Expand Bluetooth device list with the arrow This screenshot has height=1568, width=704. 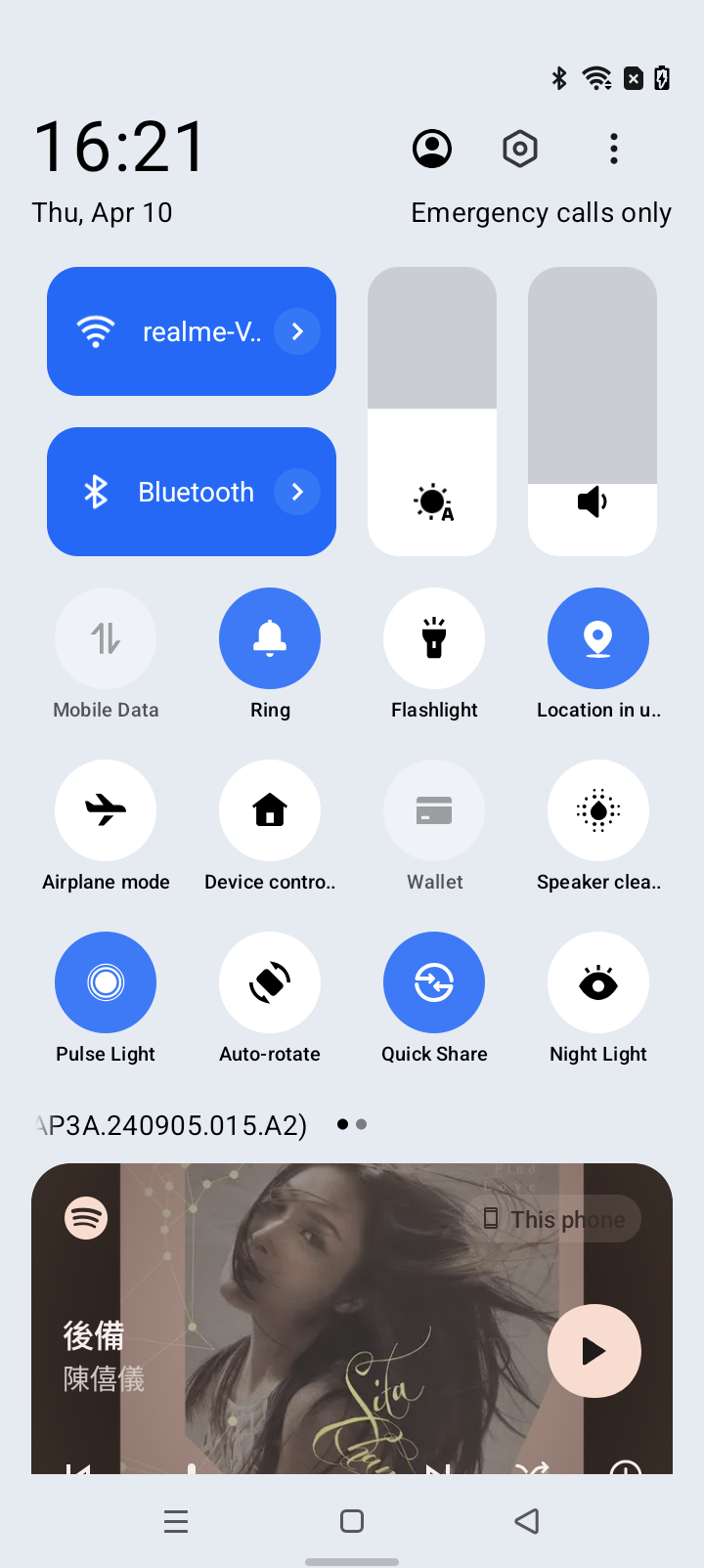[297, 492]
